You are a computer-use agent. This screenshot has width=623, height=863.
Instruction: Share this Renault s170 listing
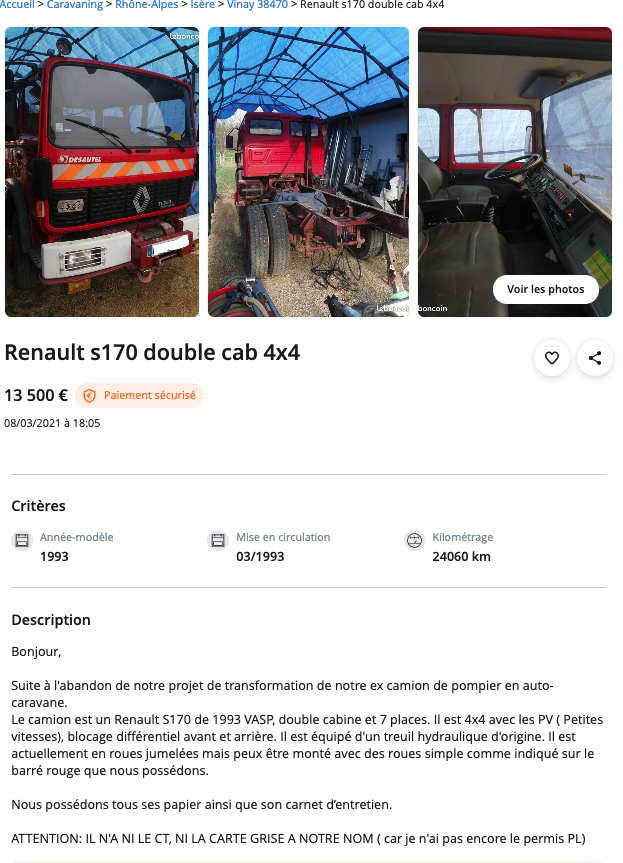pos(595,358)
